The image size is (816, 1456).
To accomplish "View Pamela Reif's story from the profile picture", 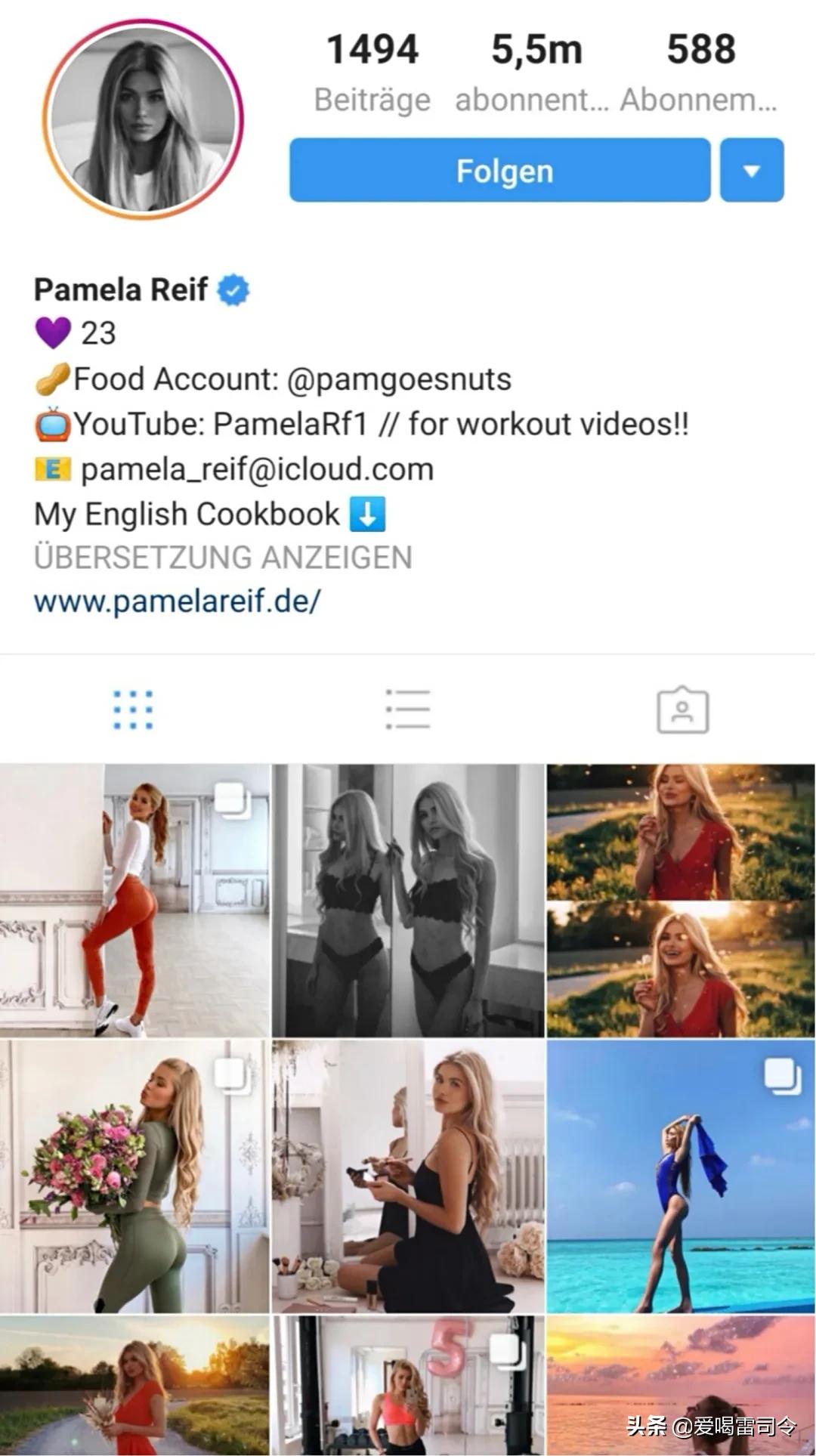I will pyautogui.click(x=143, y=120).
